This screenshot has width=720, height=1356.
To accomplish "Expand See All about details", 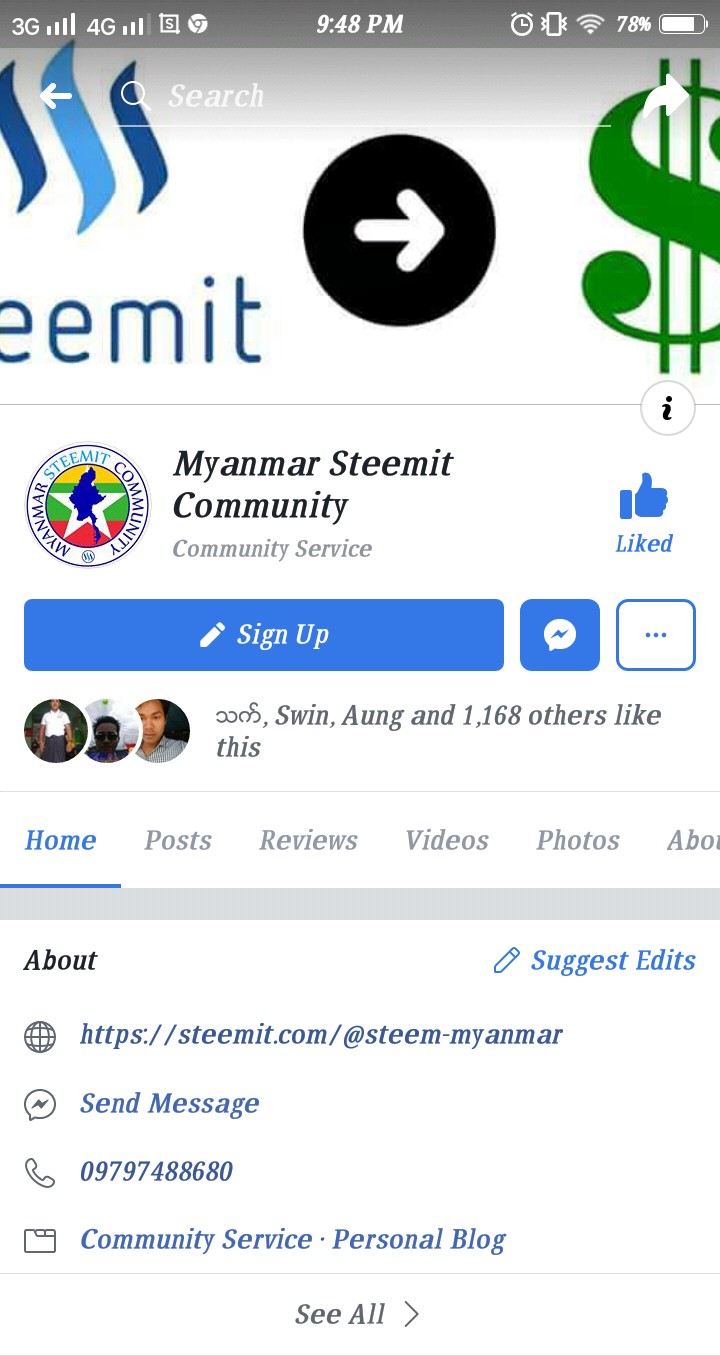I will coord(357,1314).
